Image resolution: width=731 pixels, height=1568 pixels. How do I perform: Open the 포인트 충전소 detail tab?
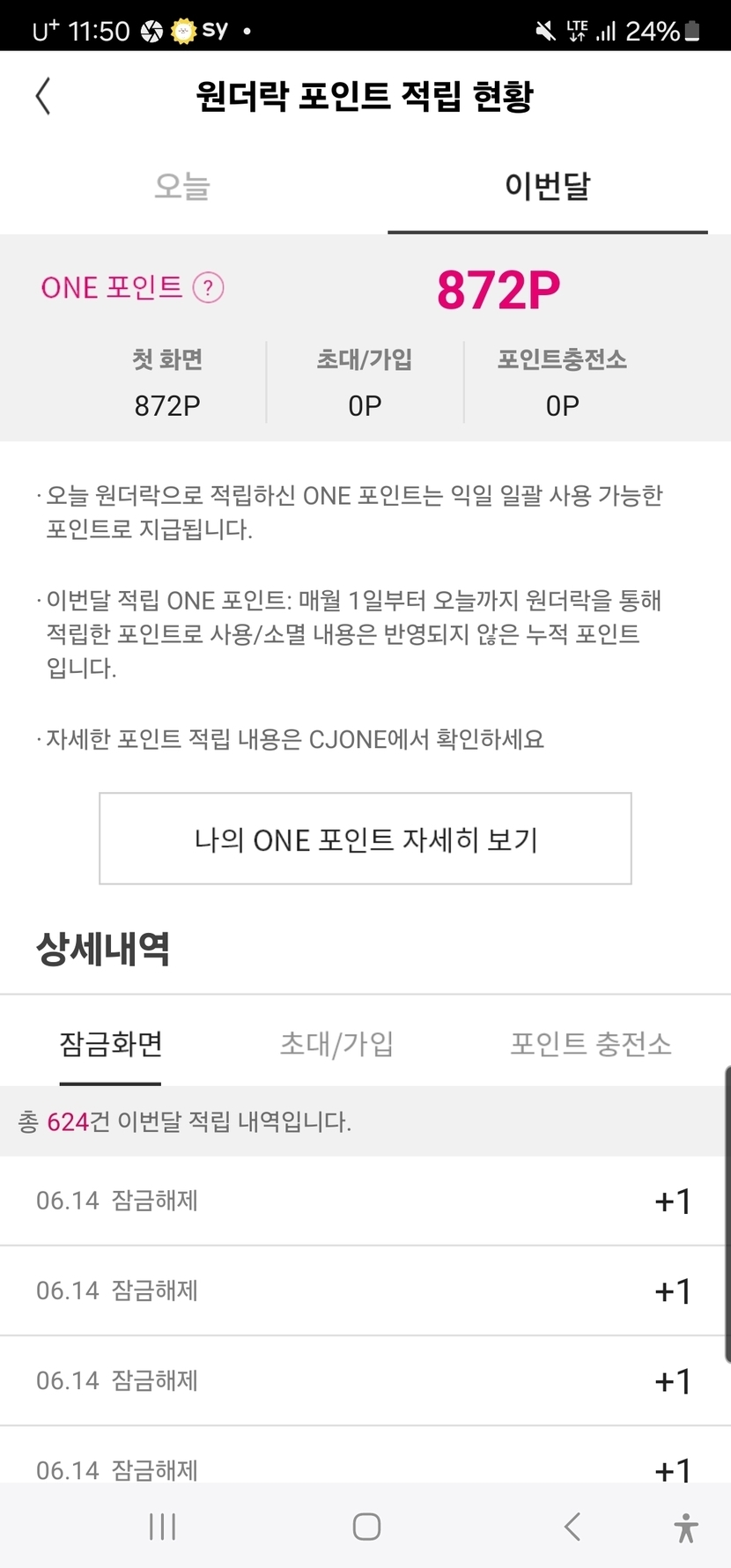[x=591, y=1044]
